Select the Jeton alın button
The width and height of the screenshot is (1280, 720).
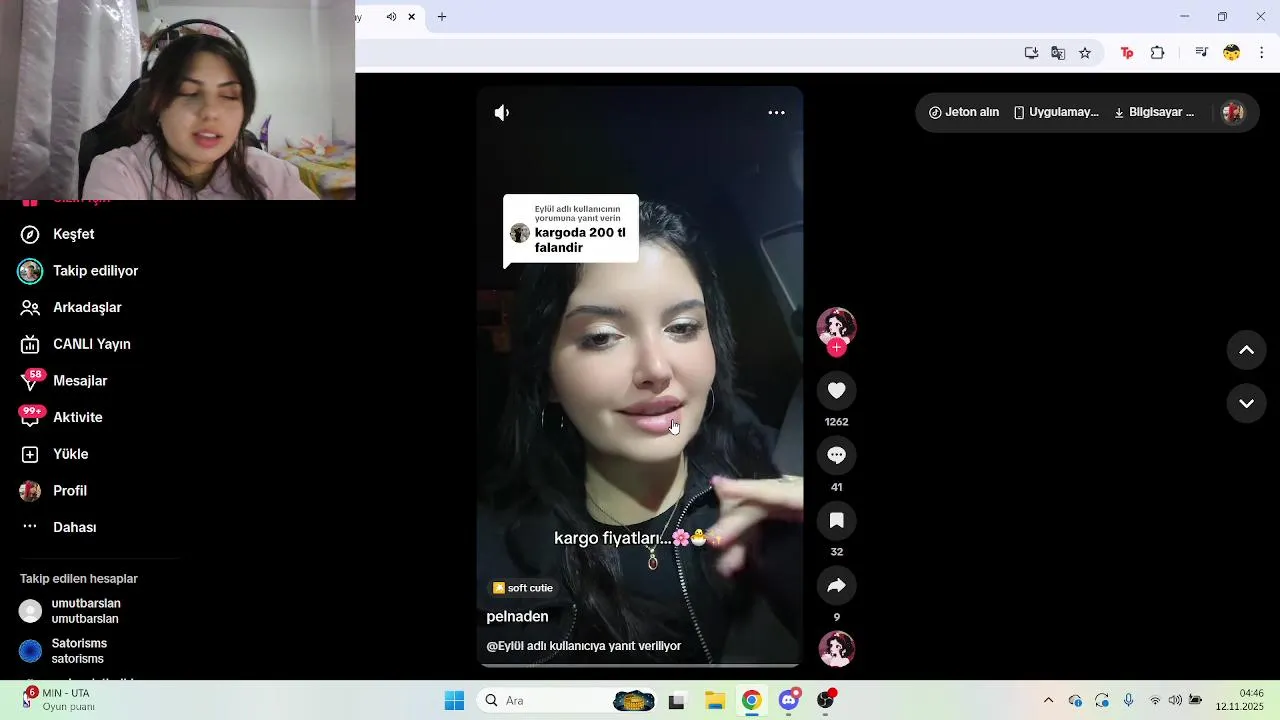coord(964,112)
